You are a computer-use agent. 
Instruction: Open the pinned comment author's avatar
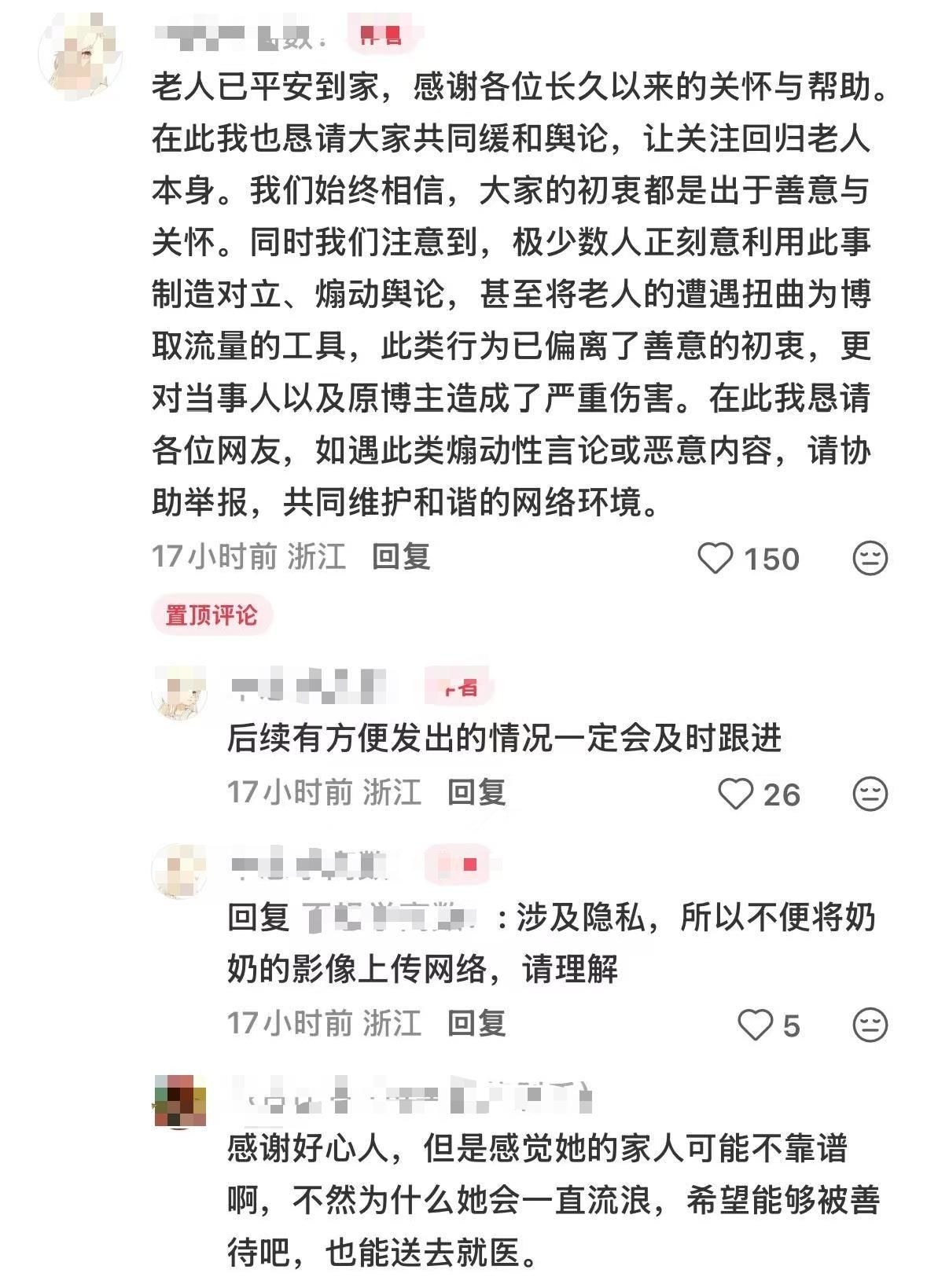(x=82, y=57)
